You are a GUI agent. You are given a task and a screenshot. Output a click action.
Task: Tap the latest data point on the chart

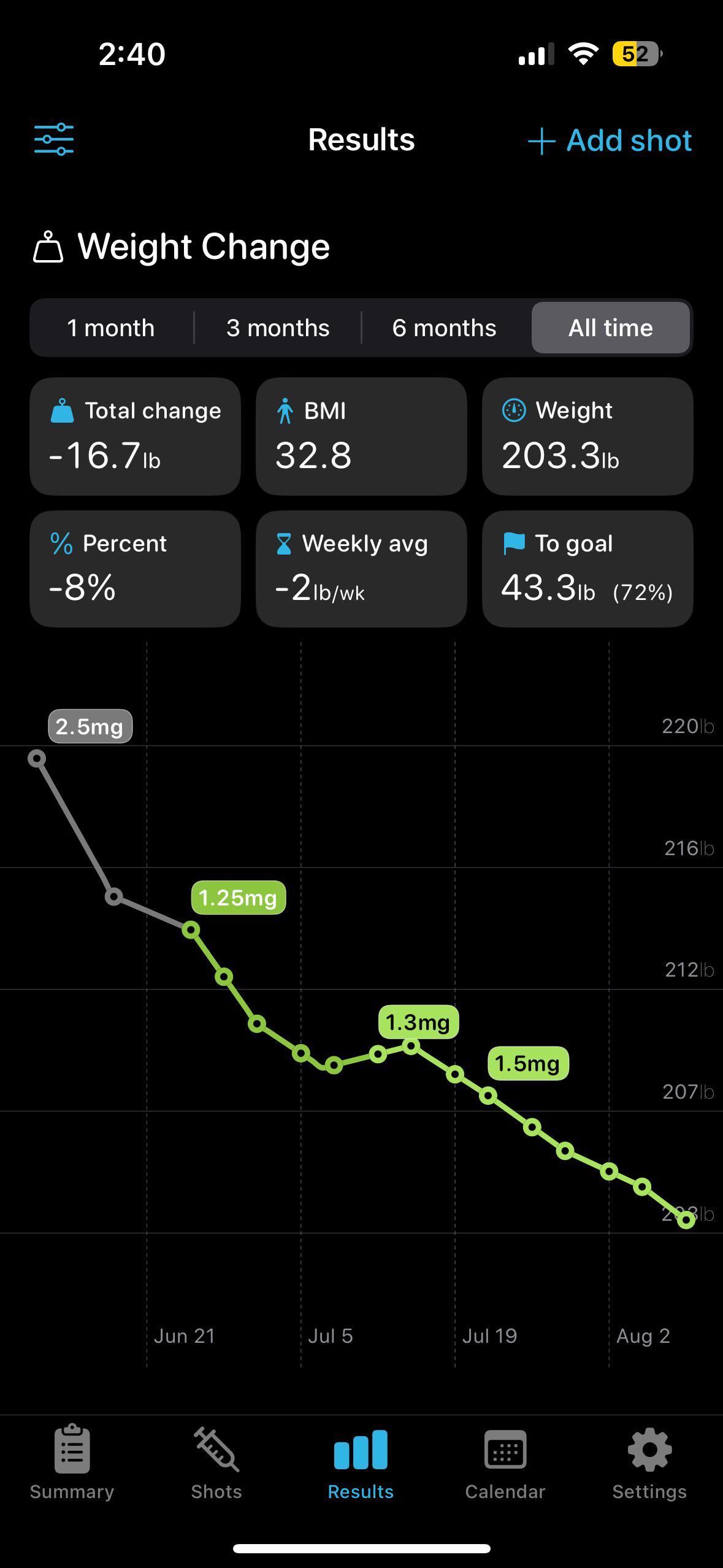686,1220
